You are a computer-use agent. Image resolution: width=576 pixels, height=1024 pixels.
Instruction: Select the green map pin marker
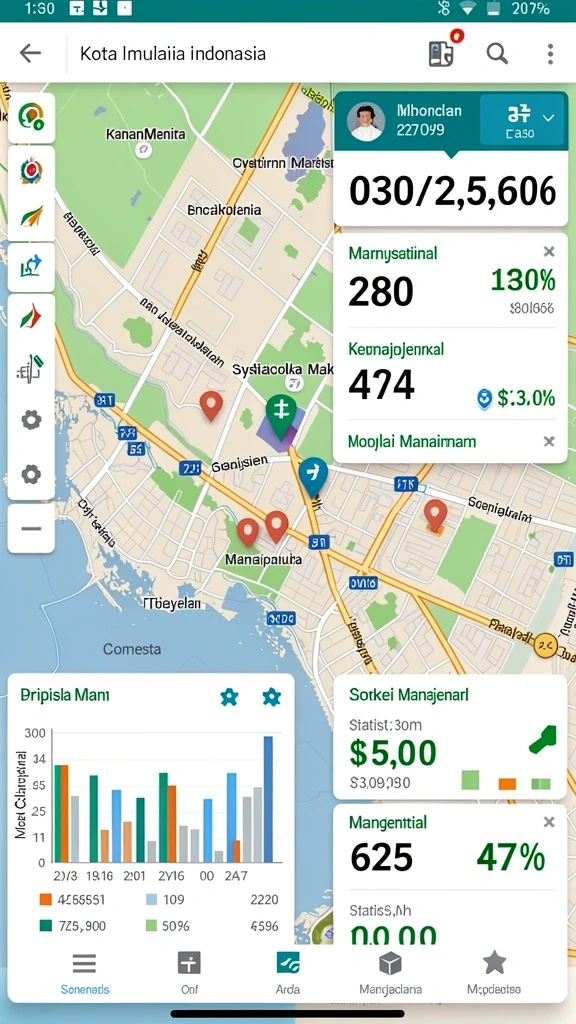pyautogui.click(x=281, y=415)
